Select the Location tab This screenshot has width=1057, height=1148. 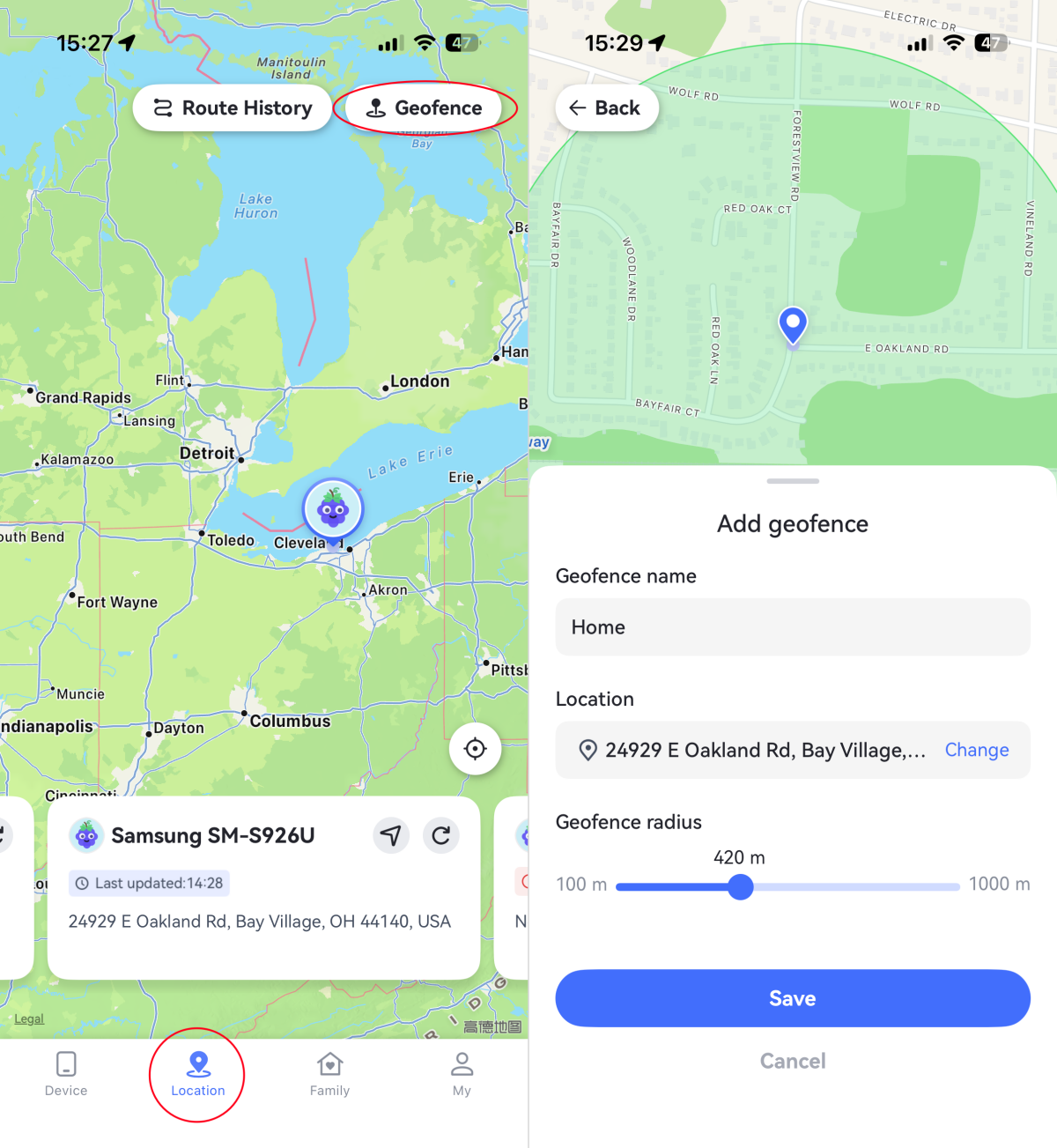pyautogui.click(x=196, y=1075)
